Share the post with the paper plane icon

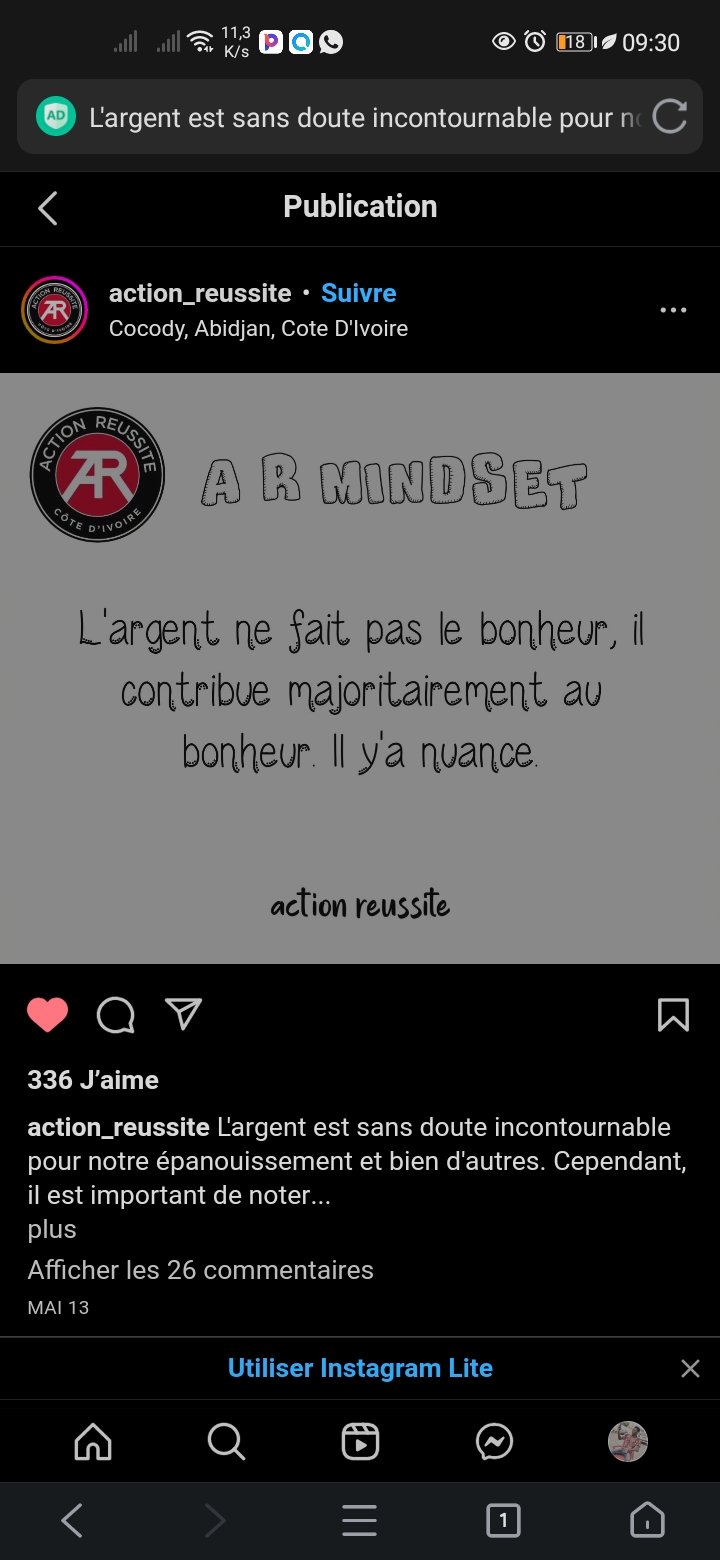tap(184, 1014)
